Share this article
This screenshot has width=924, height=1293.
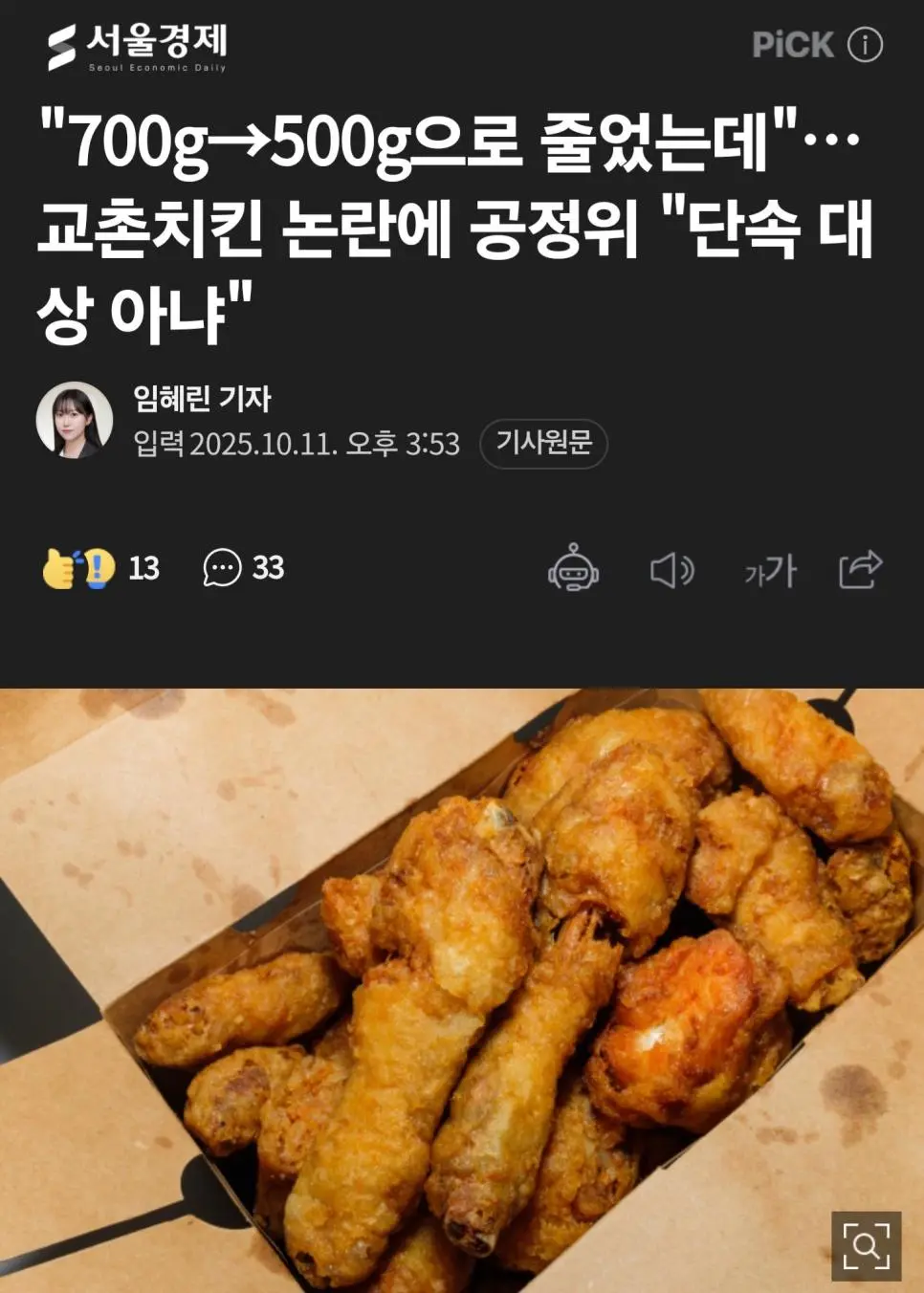[860, 569]
